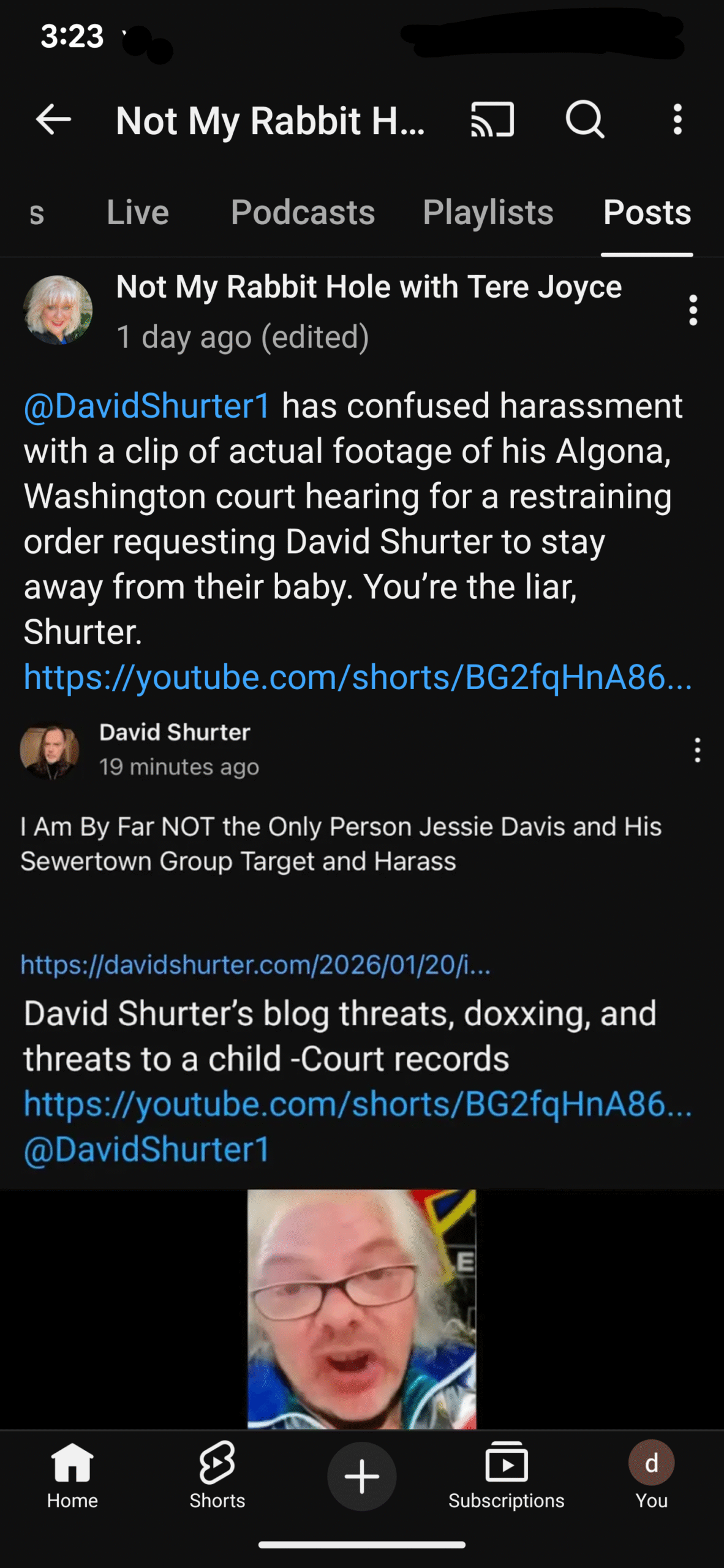Open the cast to device icon
Viewport: 724px width, 1568px height.
[x=492, y=119]
